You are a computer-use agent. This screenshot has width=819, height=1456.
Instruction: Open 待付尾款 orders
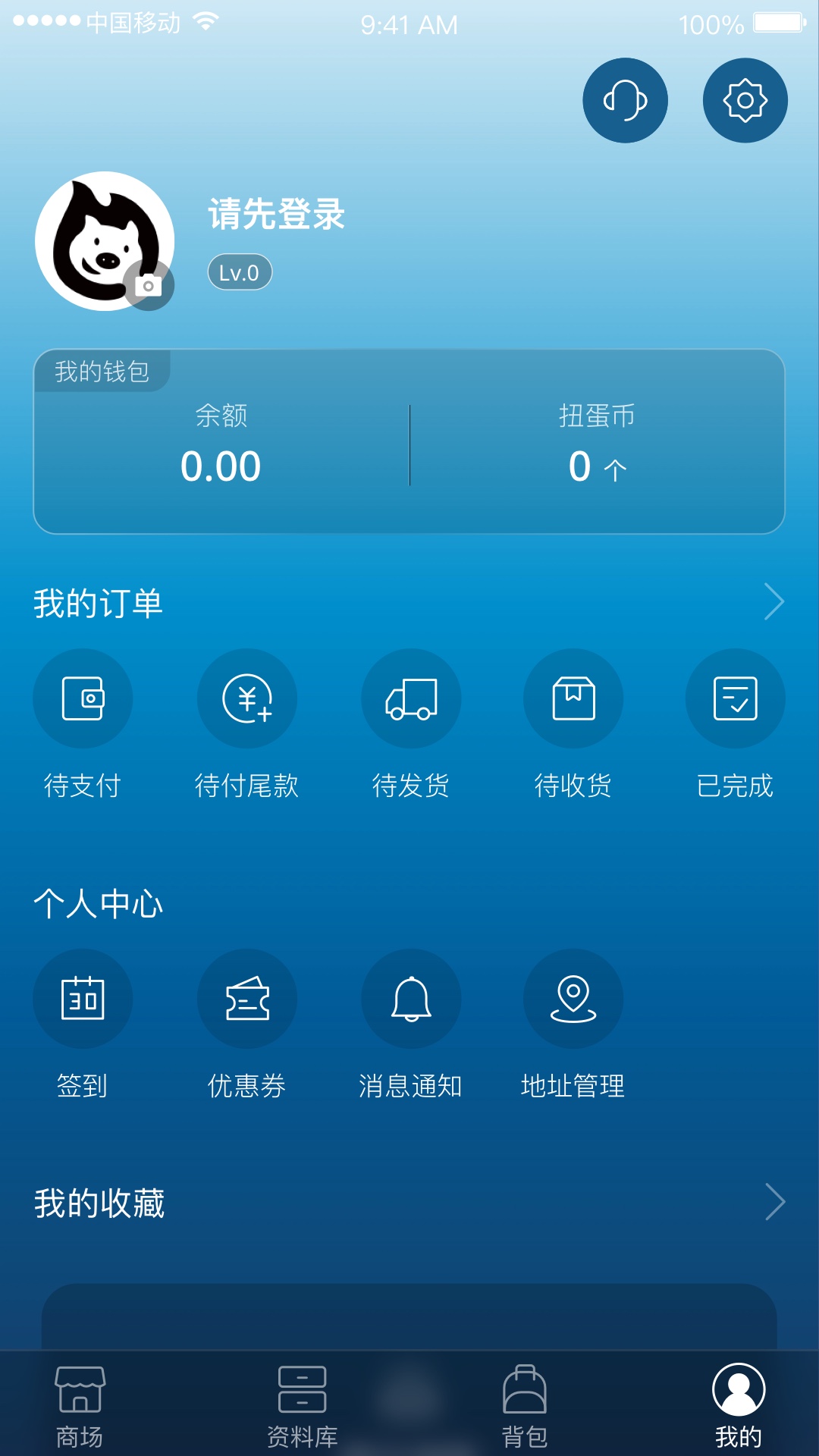(x=246, y=698)
